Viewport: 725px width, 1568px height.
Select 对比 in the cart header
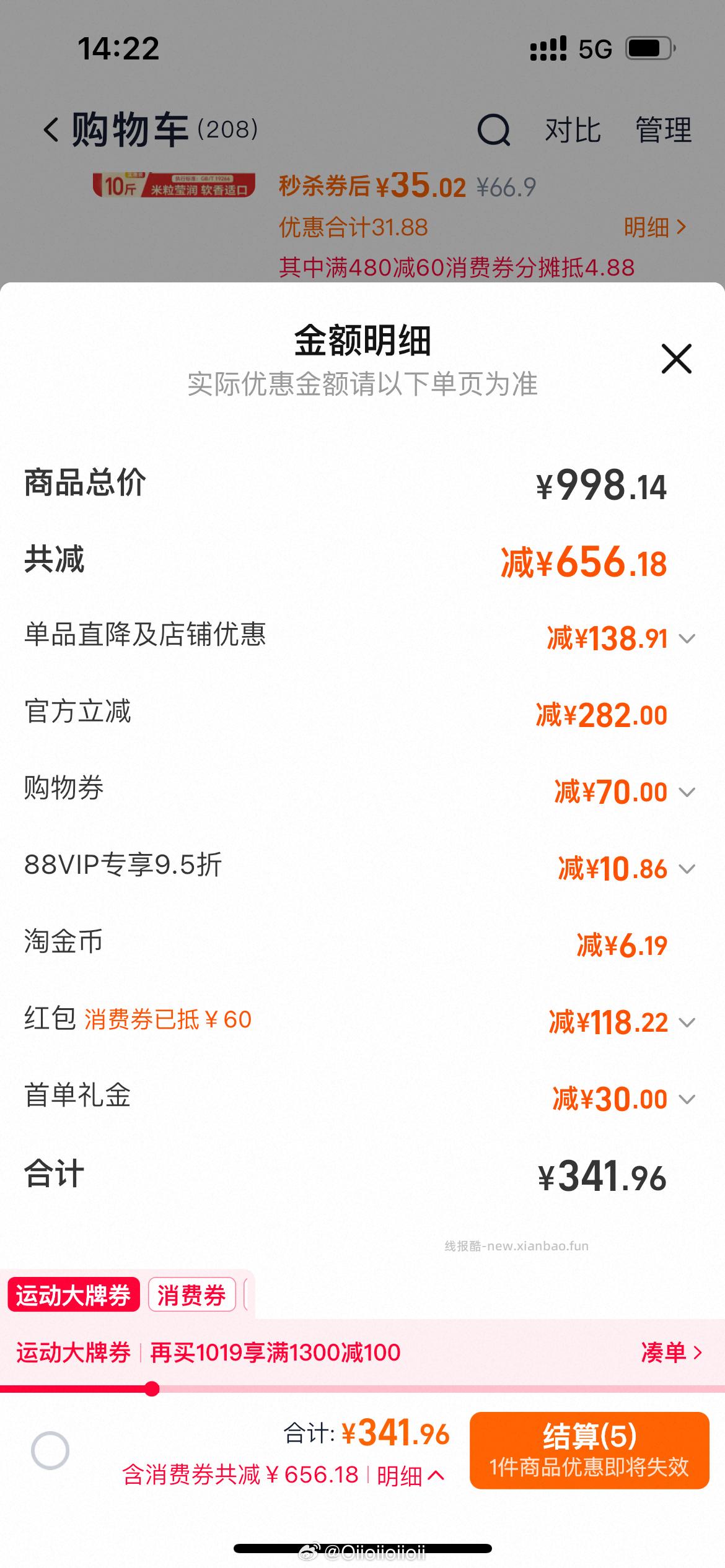click(571, 129)
